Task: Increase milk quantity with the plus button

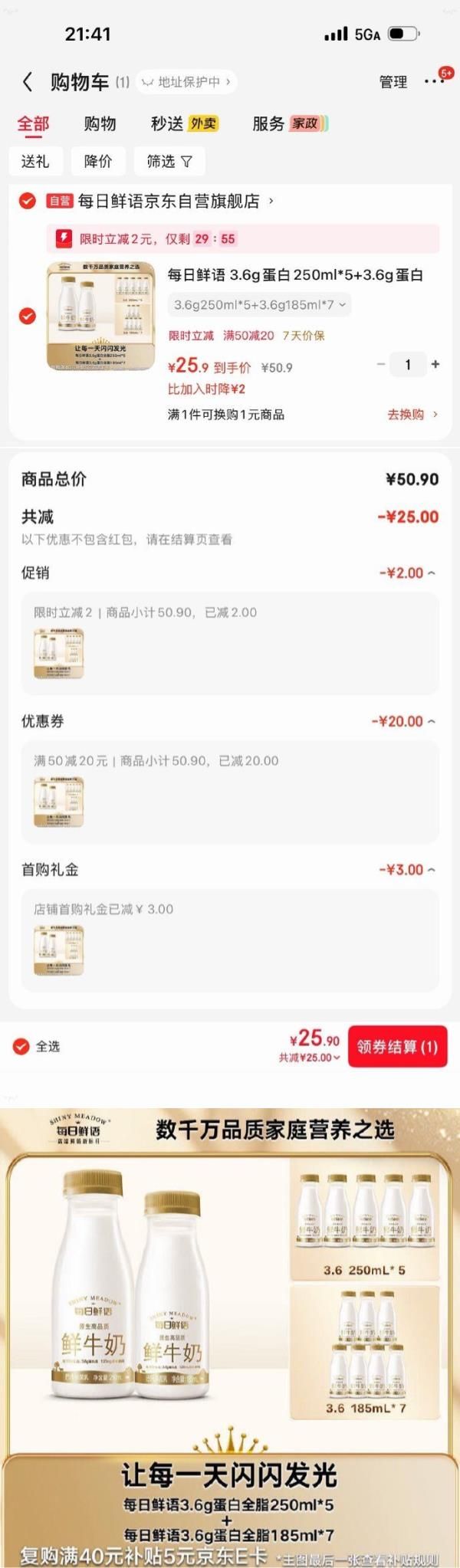Action: coord(435,365)
